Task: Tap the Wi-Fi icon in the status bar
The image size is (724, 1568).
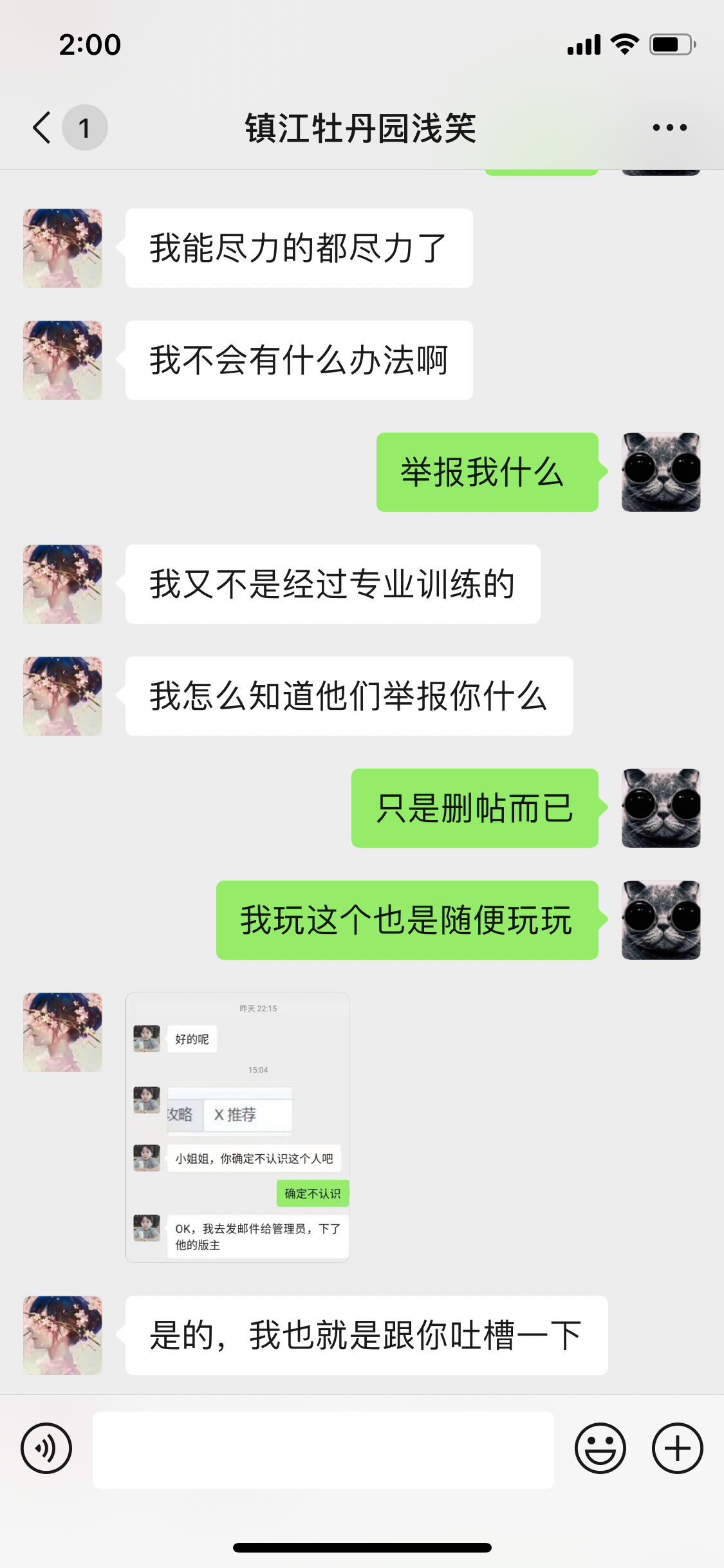Action: 622,44
